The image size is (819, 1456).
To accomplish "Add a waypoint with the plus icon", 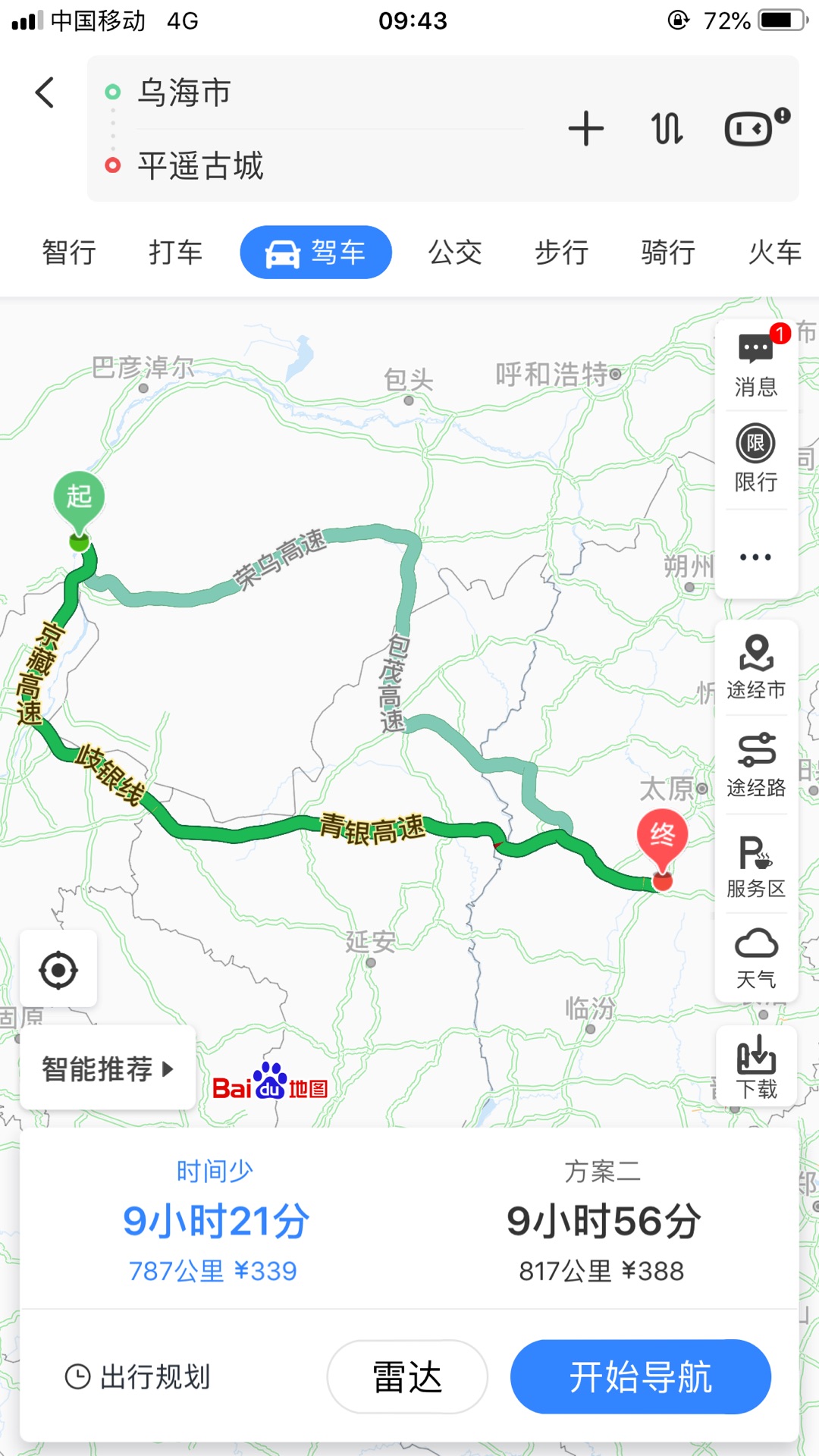I will [586, 128].
